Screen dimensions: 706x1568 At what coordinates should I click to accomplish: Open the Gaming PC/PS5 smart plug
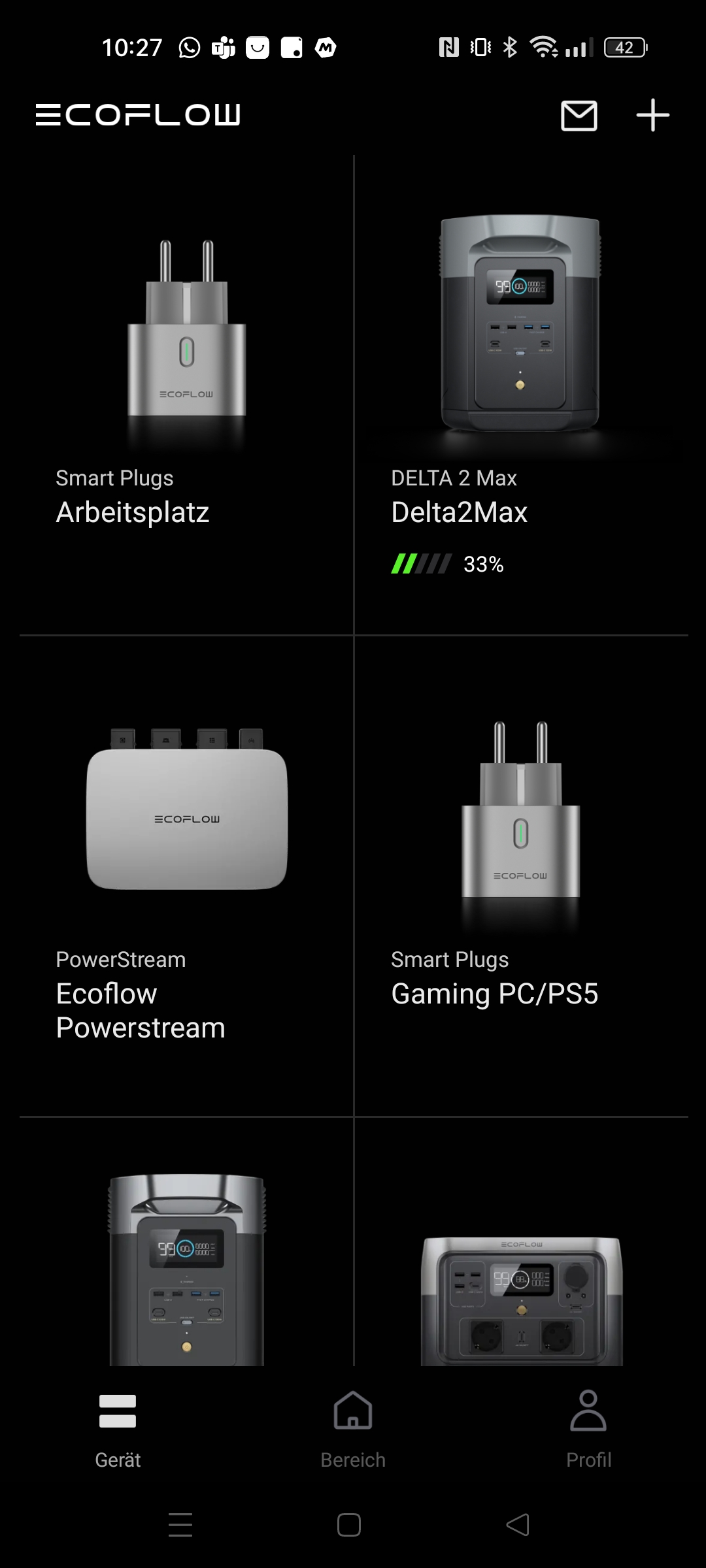523,836
